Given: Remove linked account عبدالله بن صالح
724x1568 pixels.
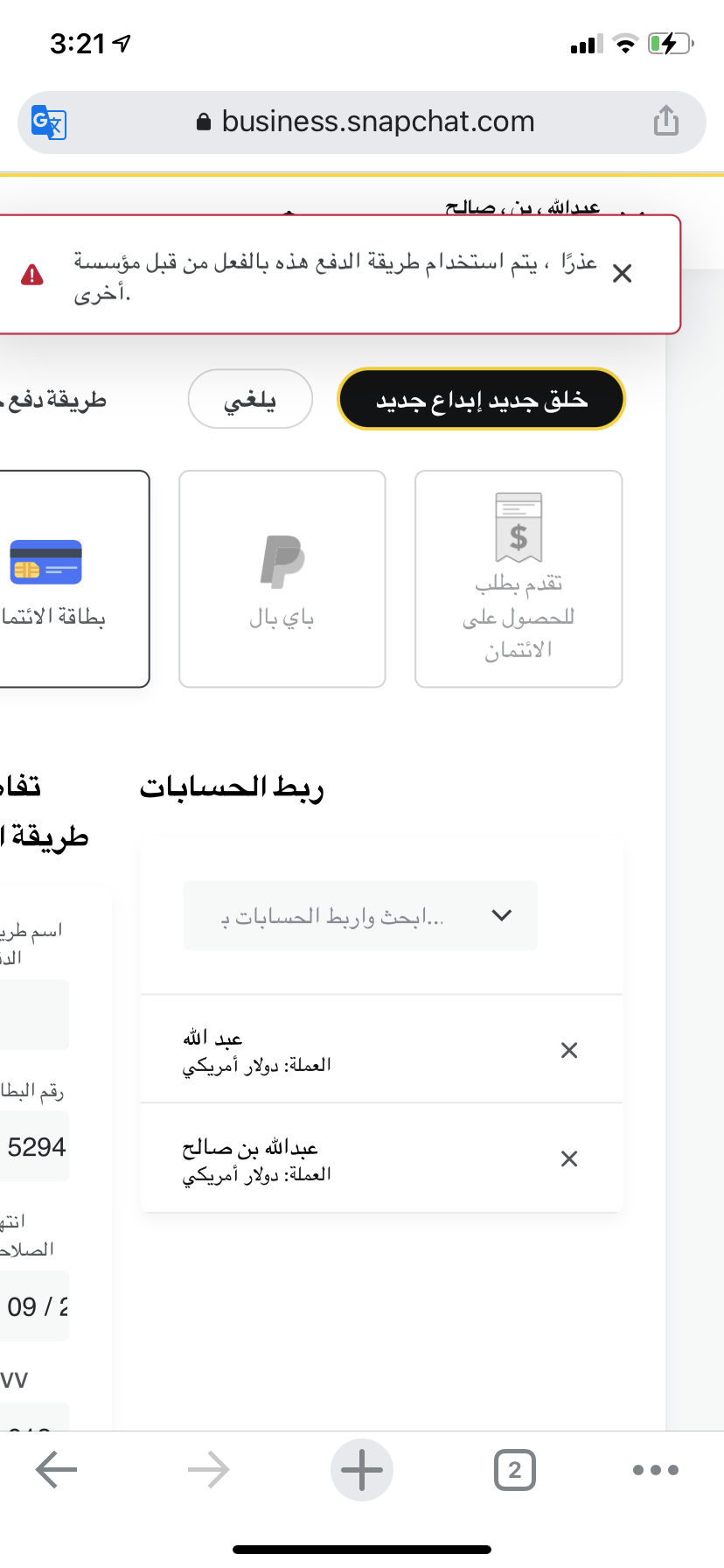Looking at the screenshot, I should [x=568, y=1158].
